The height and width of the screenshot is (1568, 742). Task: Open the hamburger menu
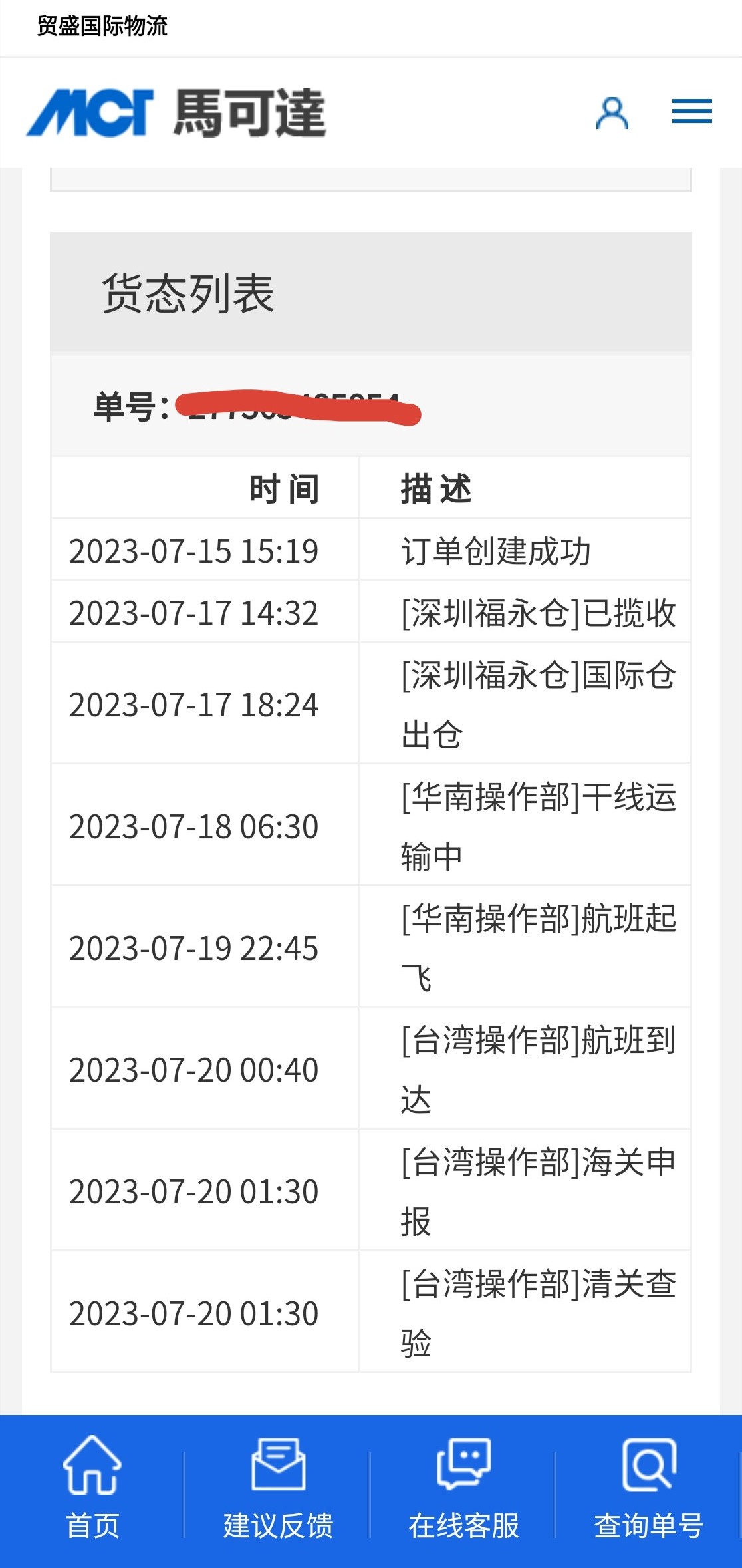(x=691, y=111)
